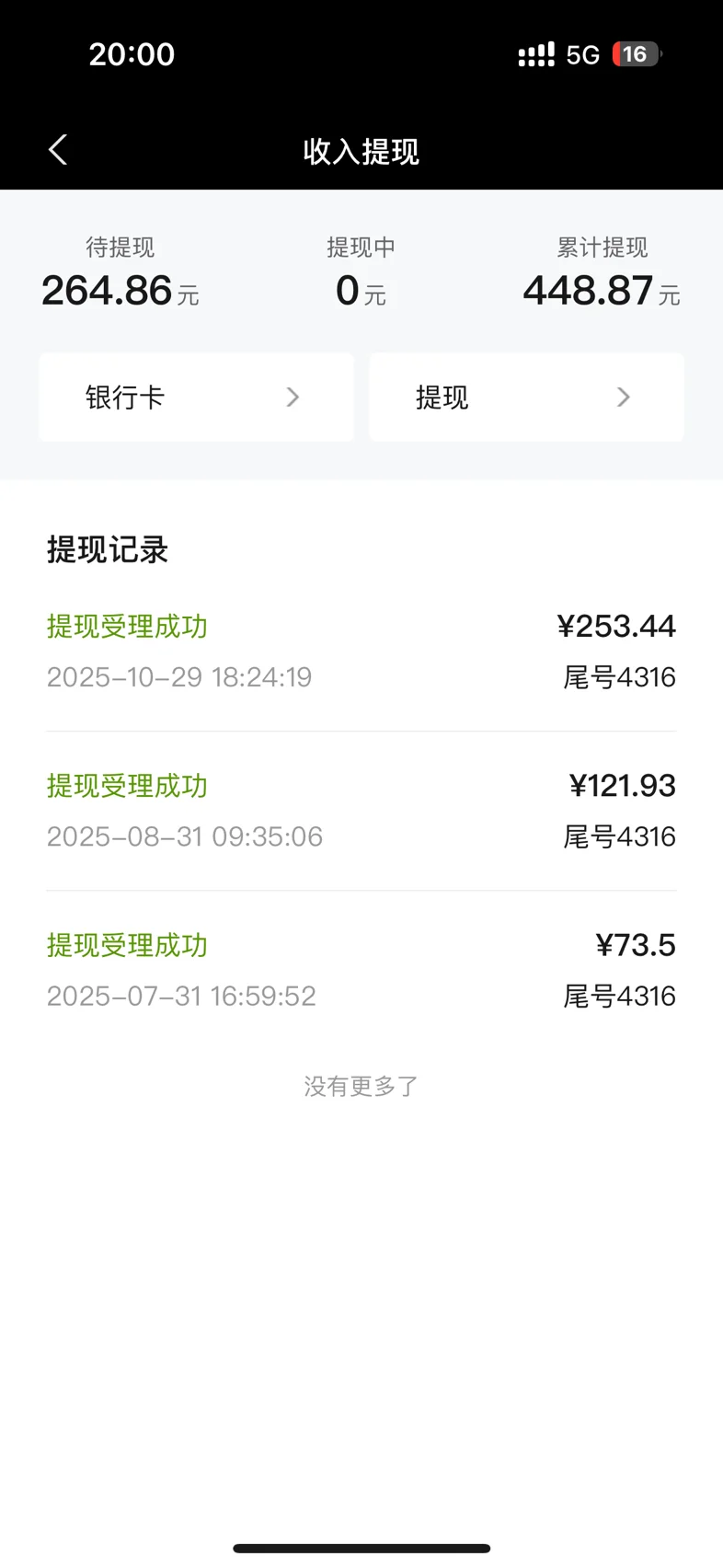Go back from the 收入提现 page
Viewport: 723px width, 1568px height.
coord(58,150)
